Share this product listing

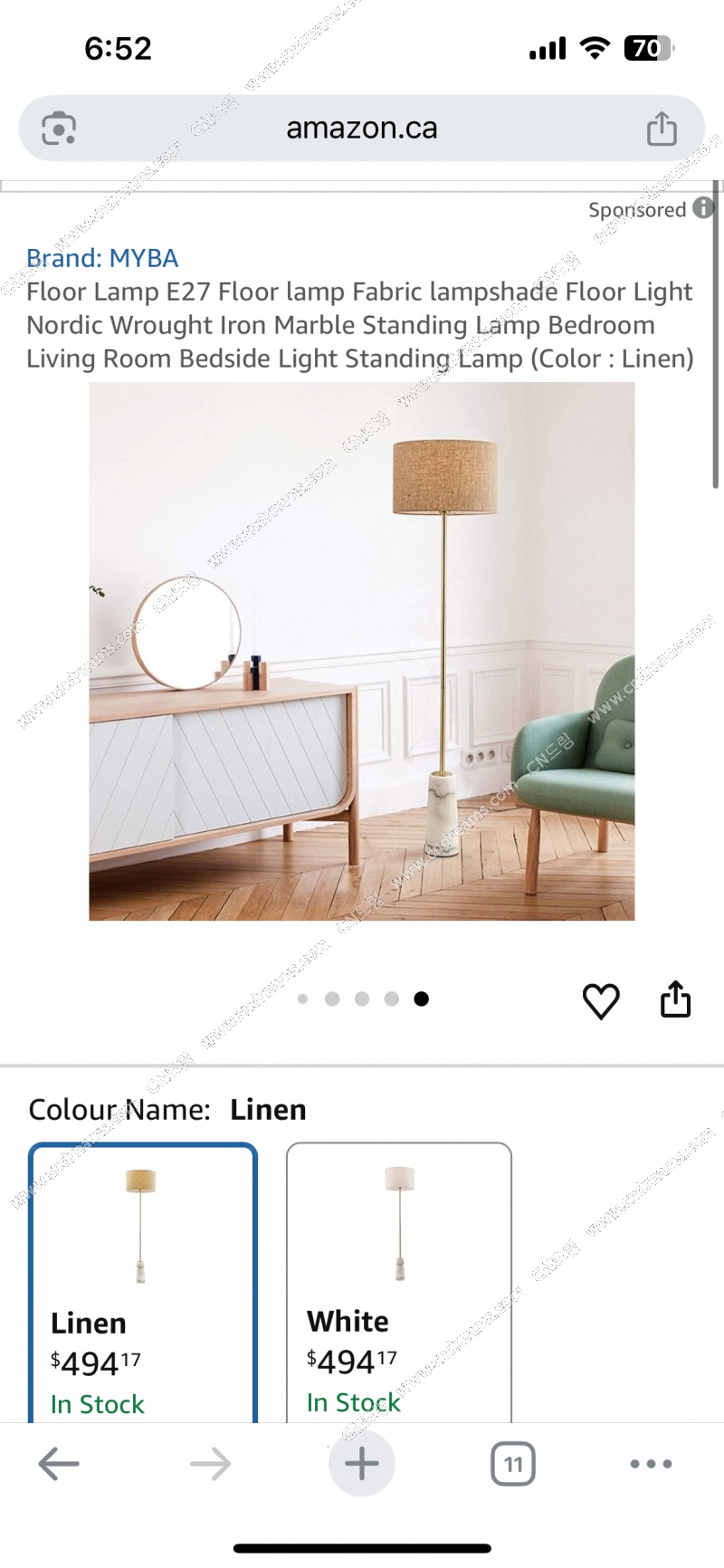tap(675, 999)
